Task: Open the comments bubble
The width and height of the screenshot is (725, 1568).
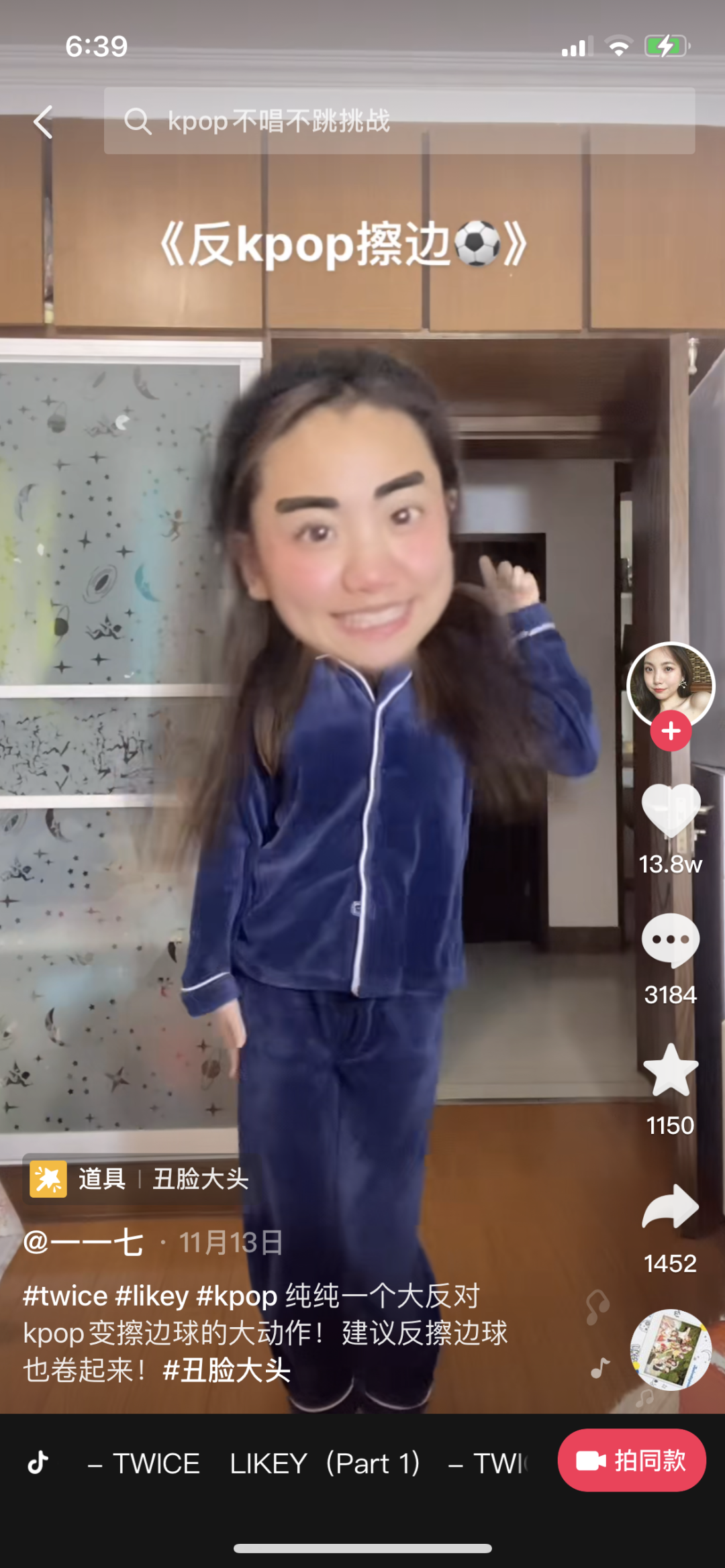Action: pyautogui.click(x=671, y=940)
